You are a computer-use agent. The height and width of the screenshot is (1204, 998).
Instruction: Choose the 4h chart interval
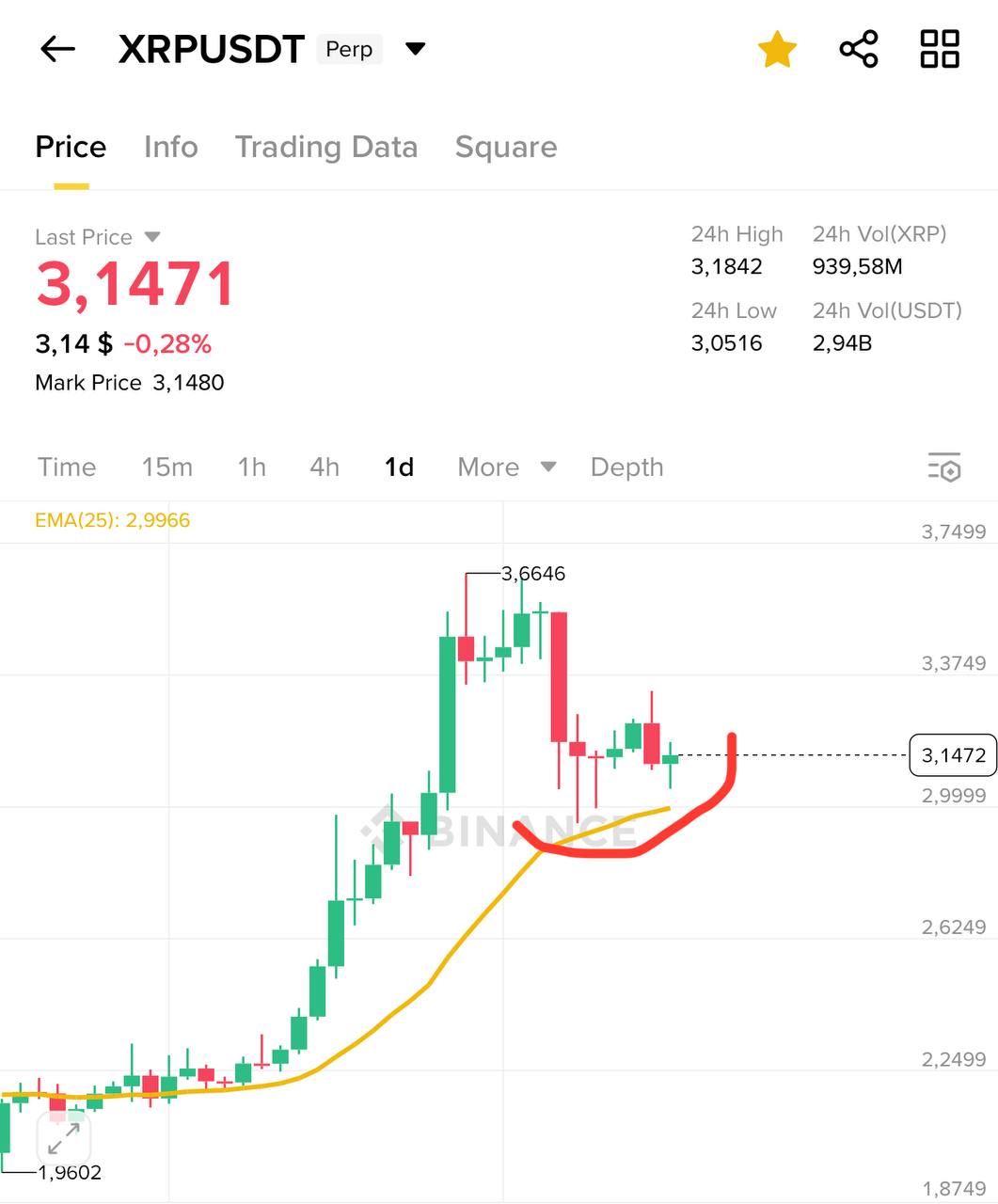click(325, 467)
